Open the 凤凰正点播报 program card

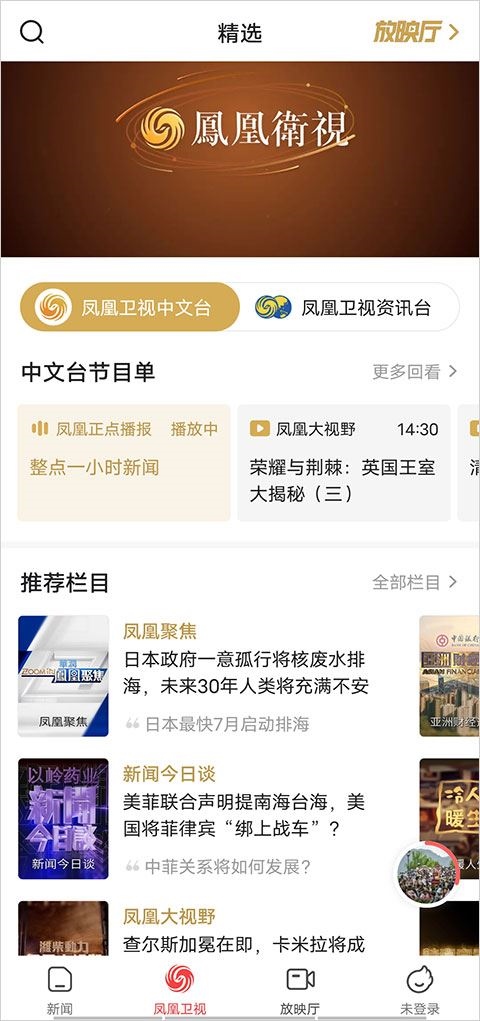click(x=124, y=462)
